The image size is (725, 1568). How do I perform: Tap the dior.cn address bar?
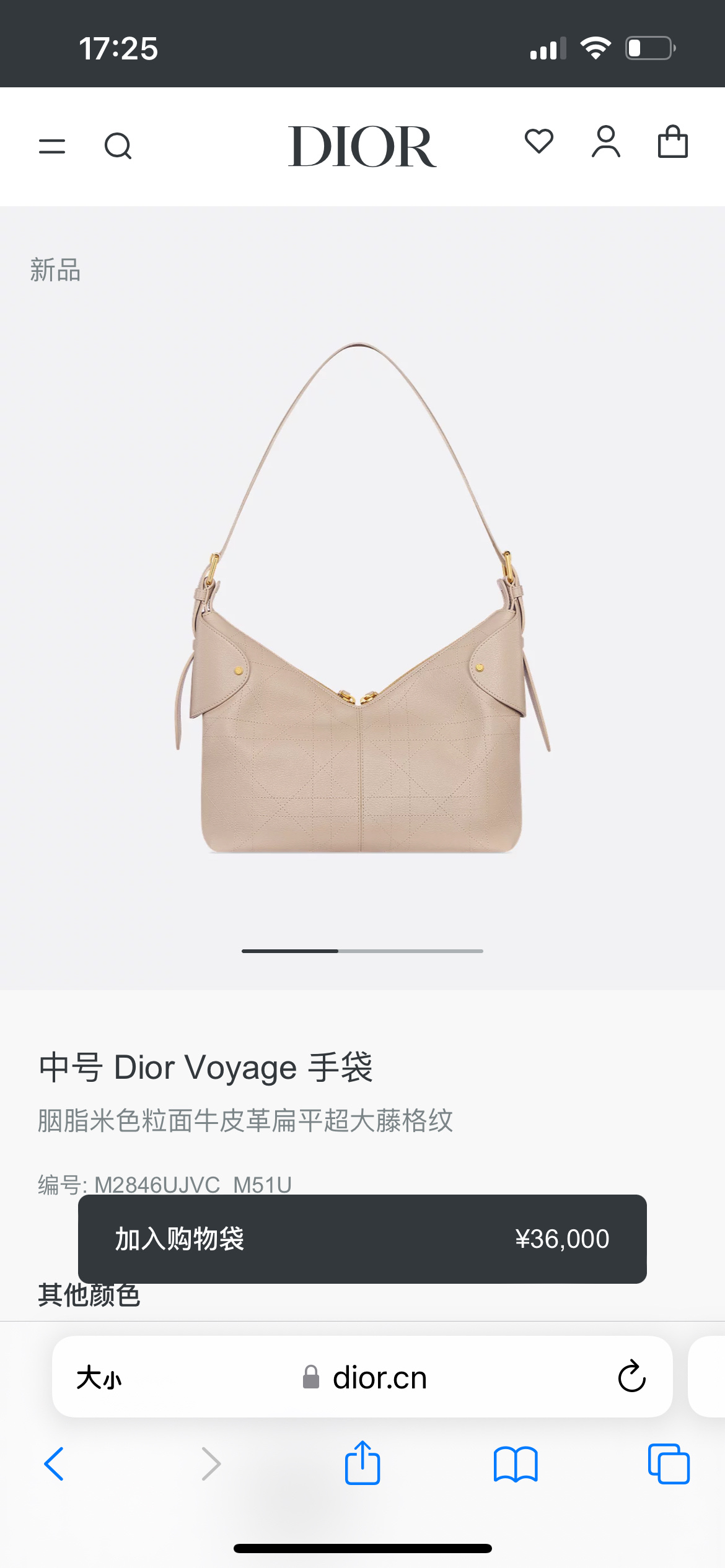pos(378,1378)
